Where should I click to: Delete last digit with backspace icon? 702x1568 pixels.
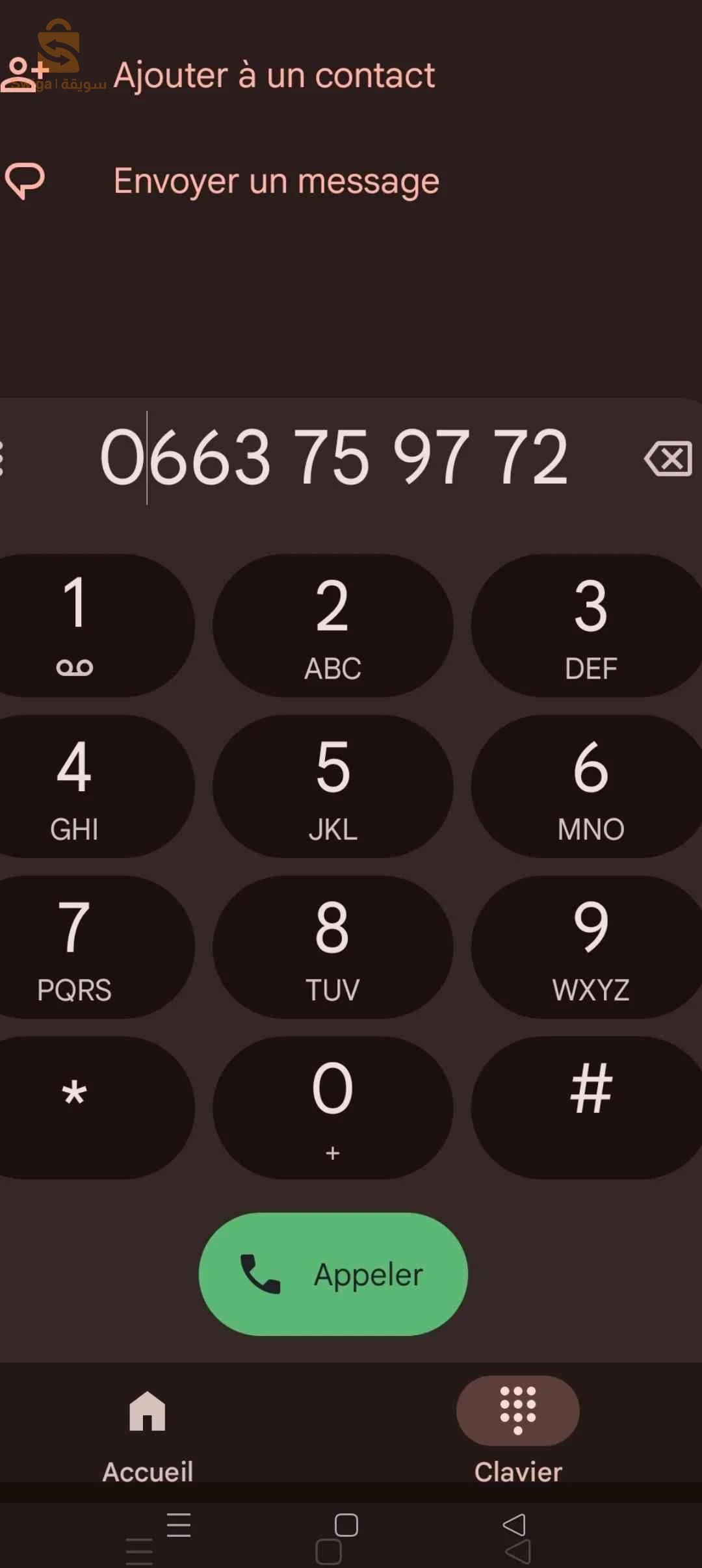[x=668, y=458]
